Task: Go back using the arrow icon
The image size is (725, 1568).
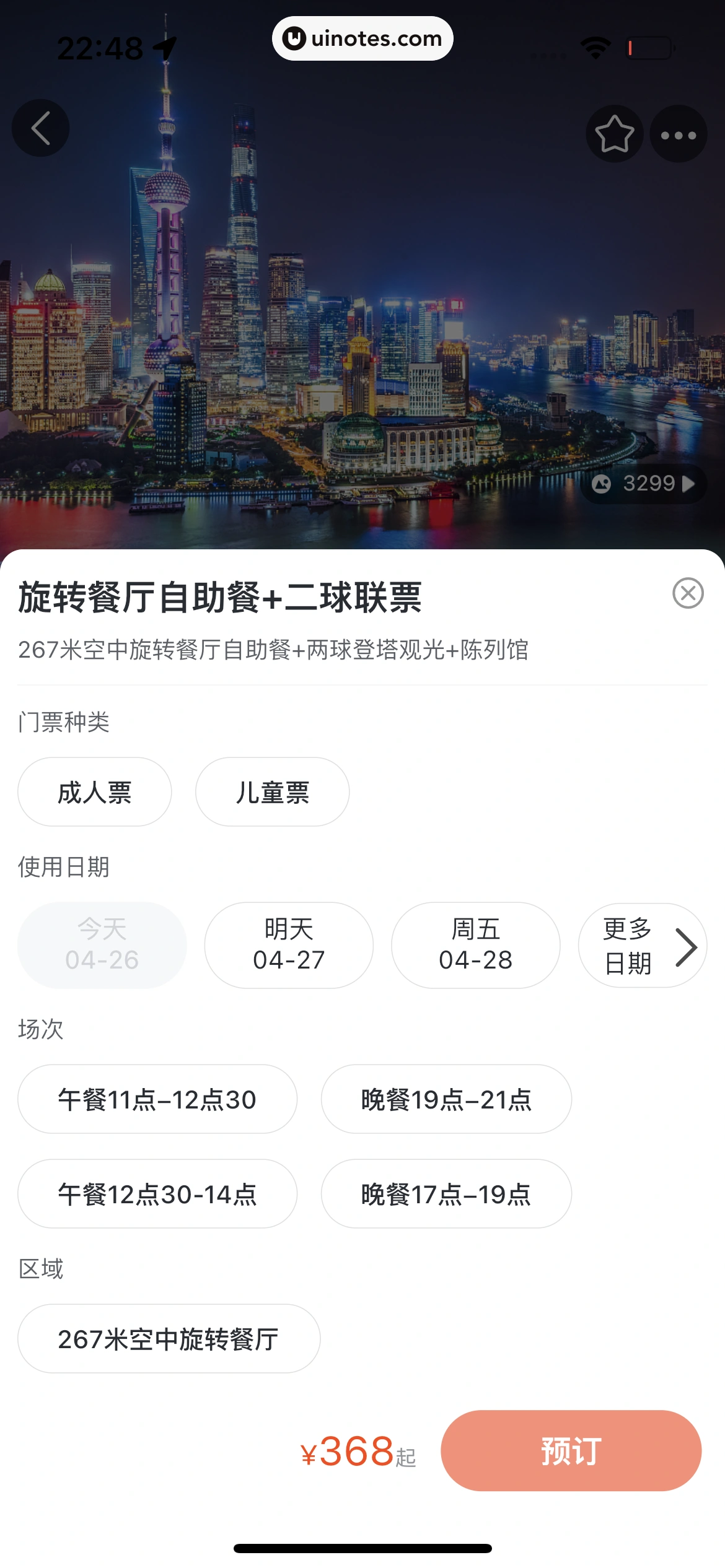Action: 41,128
